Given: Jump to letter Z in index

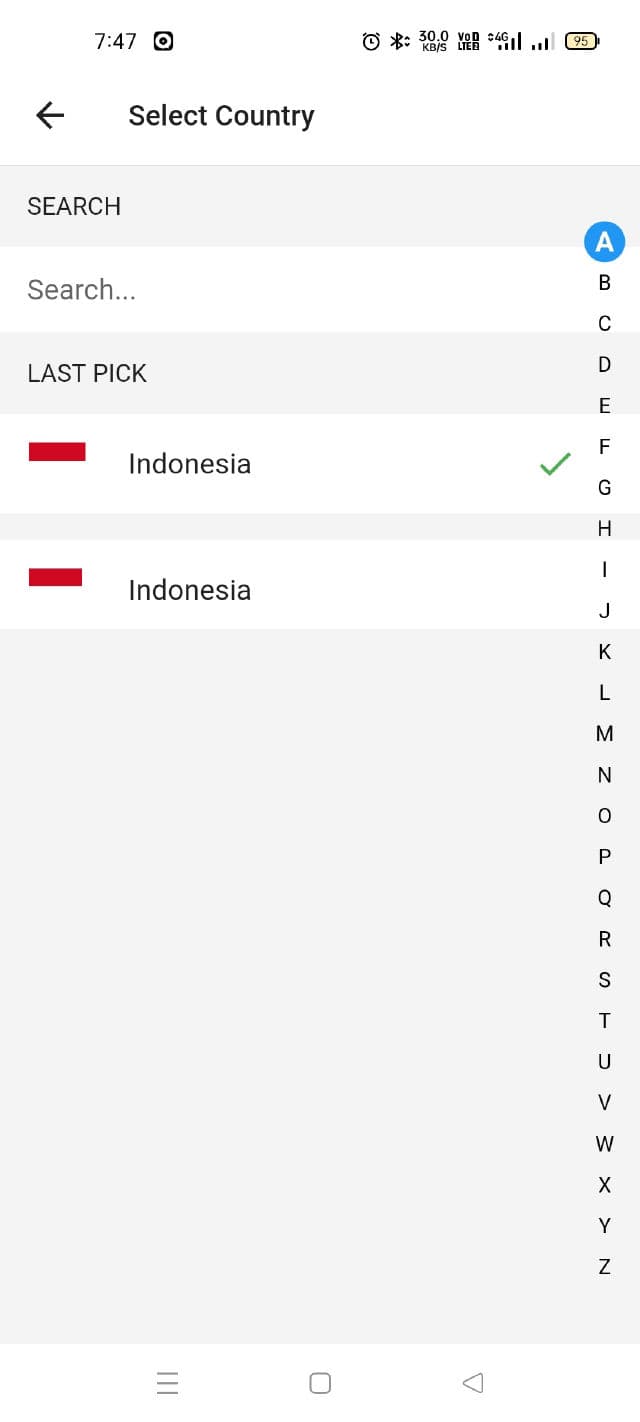Looking at the screenshot, I should pyautogui.click(x=604, y=1267).
